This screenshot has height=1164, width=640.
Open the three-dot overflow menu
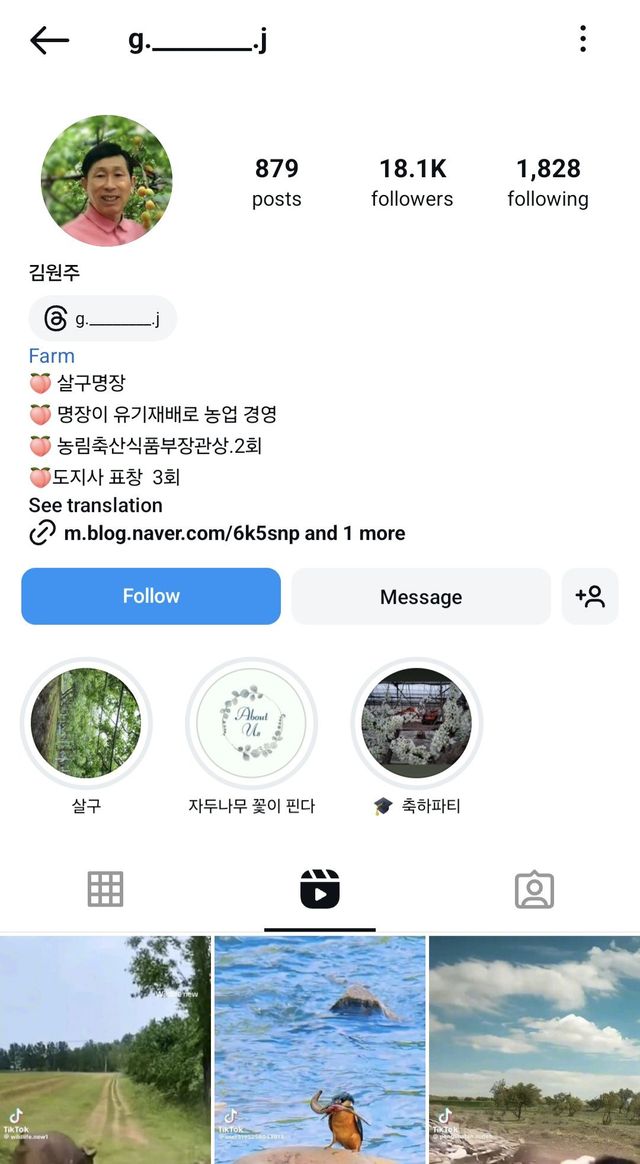point(583,40)
